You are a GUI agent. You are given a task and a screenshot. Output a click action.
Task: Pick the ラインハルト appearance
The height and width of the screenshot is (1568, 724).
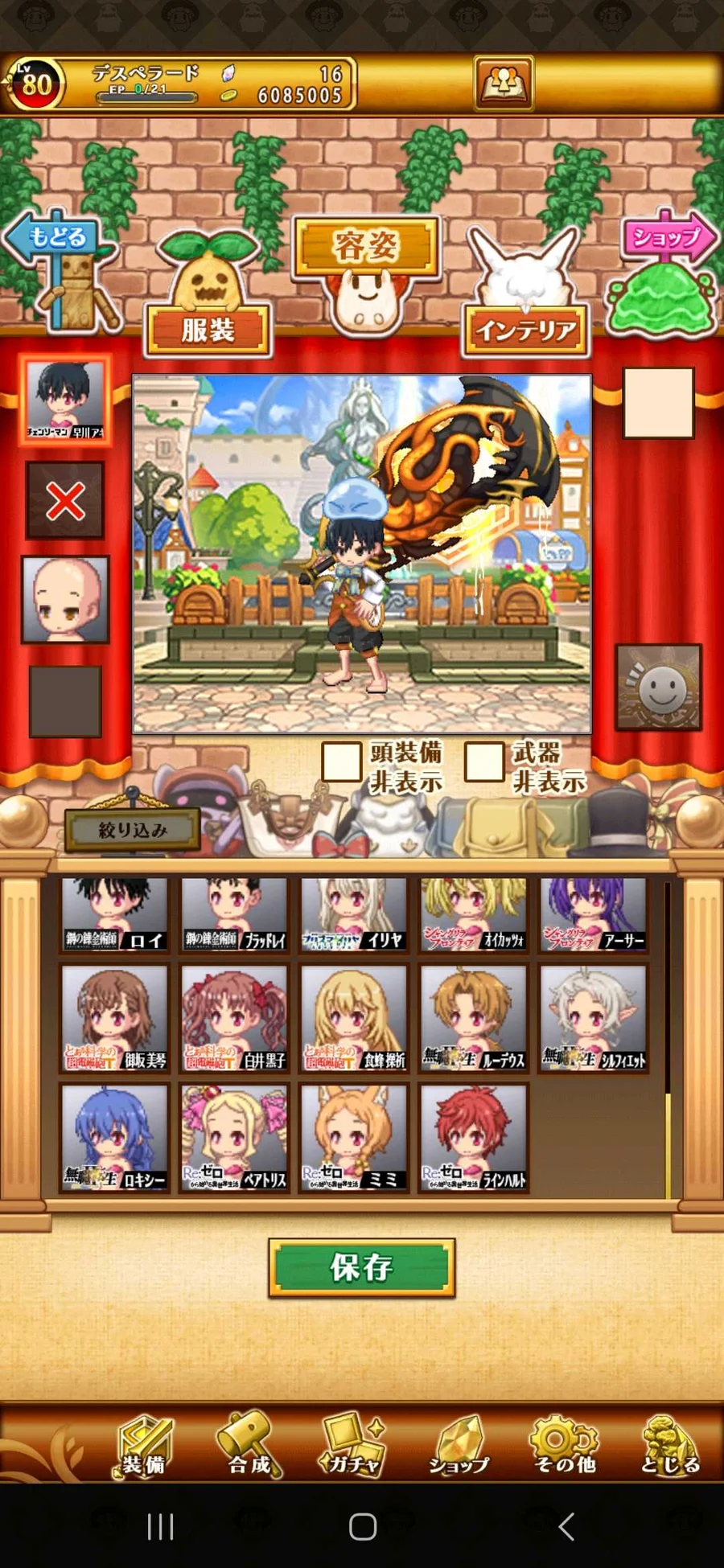tap(473, 1138)
